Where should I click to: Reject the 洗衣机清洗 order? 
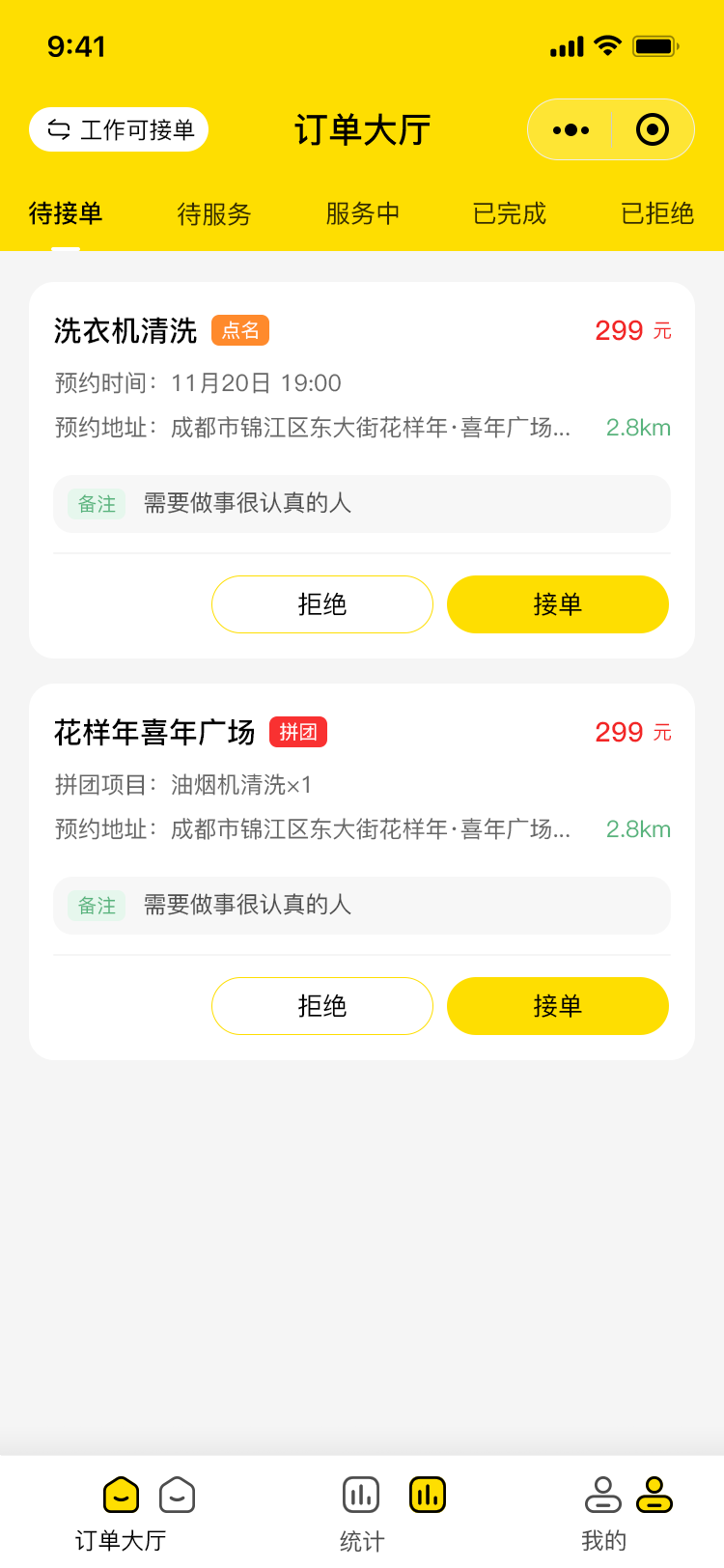(322, 604)
